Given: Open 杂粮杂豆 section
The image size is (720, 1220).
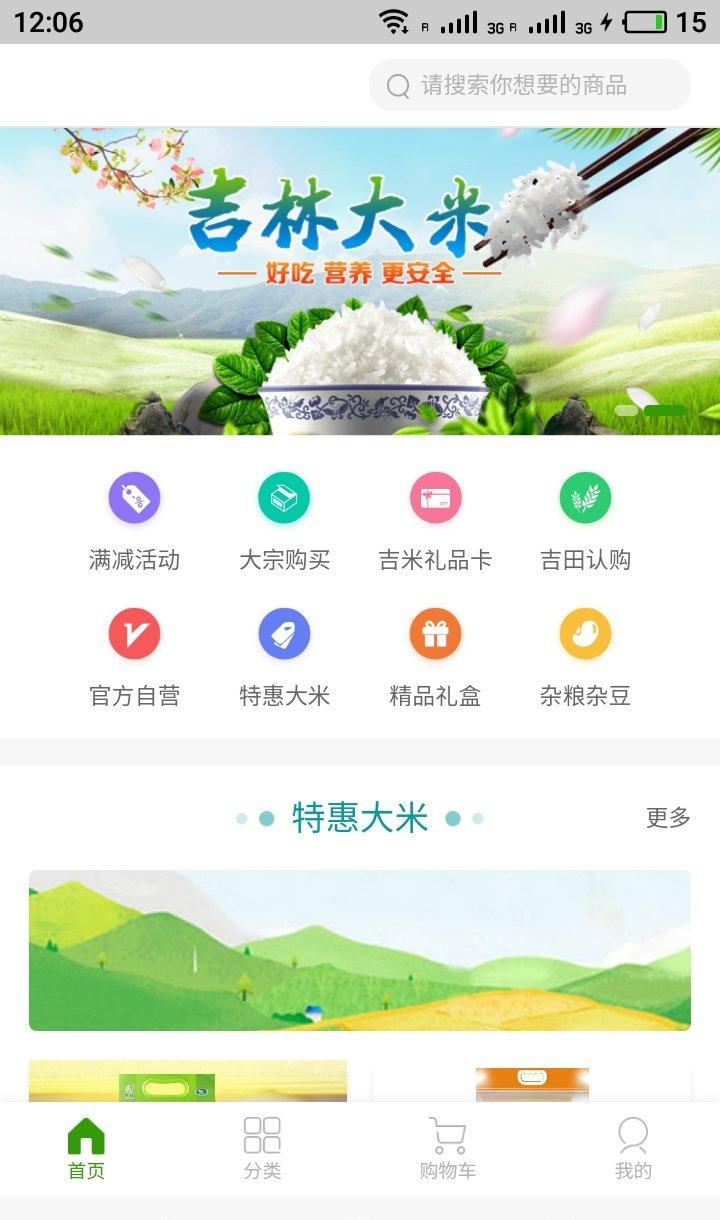Looking at the screenshot, I should (x=585, y=656).
